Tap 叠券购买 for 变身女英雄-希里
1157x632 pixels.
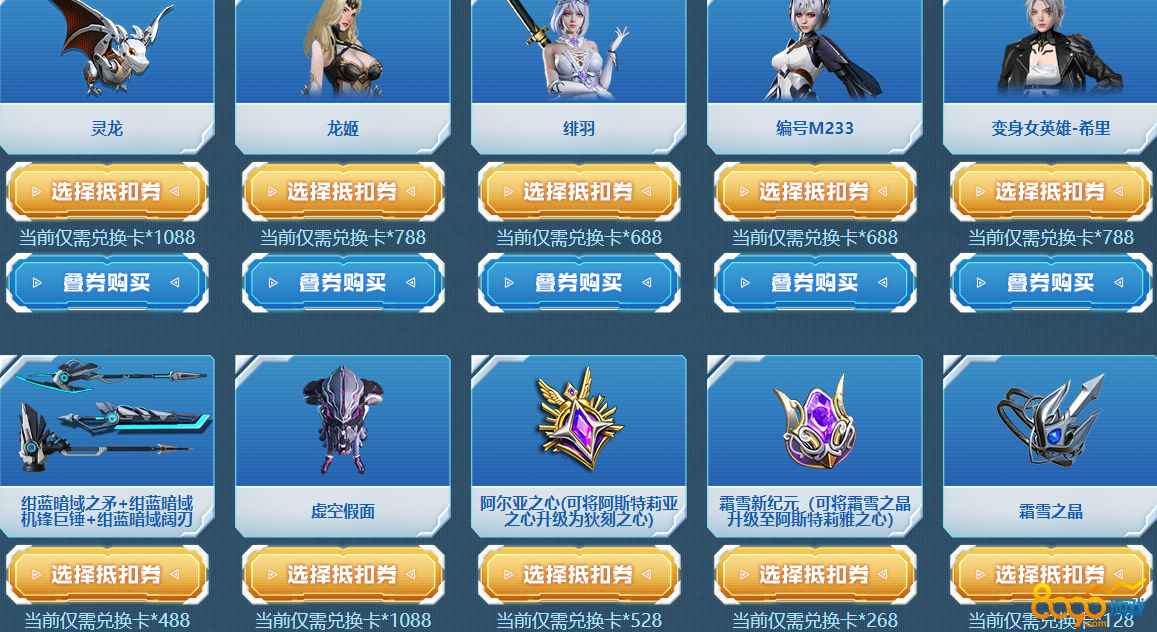(x=1050, y=283)
